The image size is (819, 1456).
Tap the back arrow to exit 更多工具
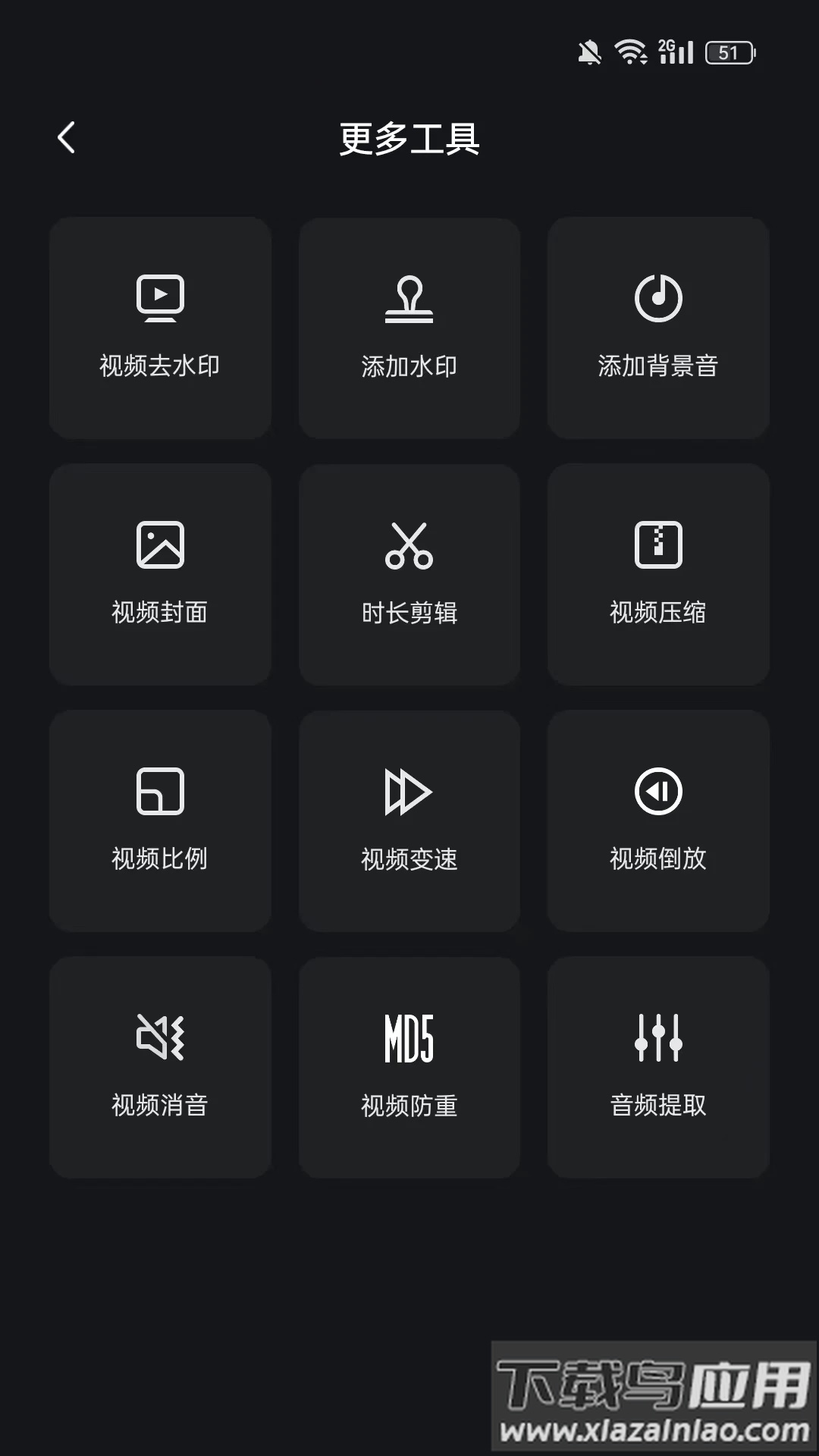pyautogui.click(x=67, y=137)
